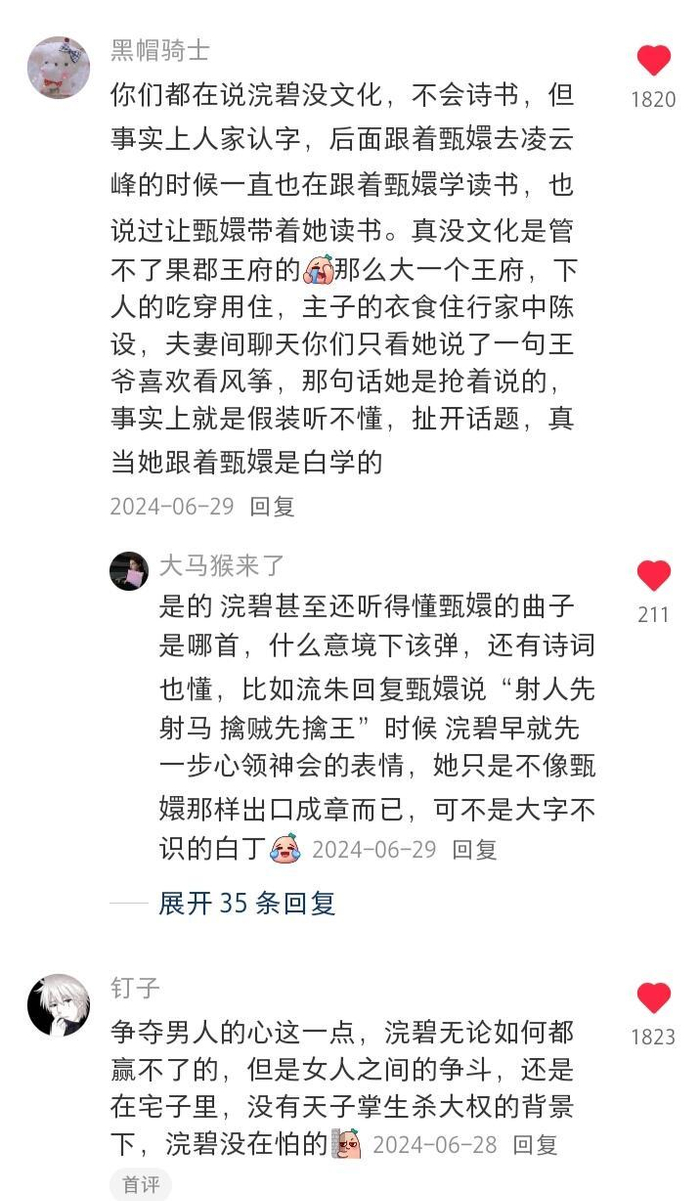Open username 黑帽骑士's profile
The image size is (700, 1201).
point(160,50)
